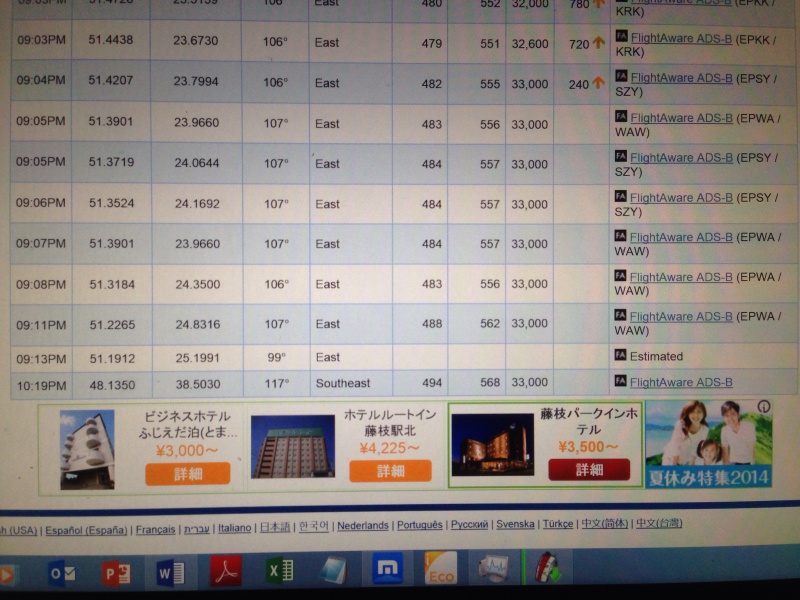Switch language to Português
Viewport: 800px width, 600px height.
pyautogui.click(x=419, y=525)
